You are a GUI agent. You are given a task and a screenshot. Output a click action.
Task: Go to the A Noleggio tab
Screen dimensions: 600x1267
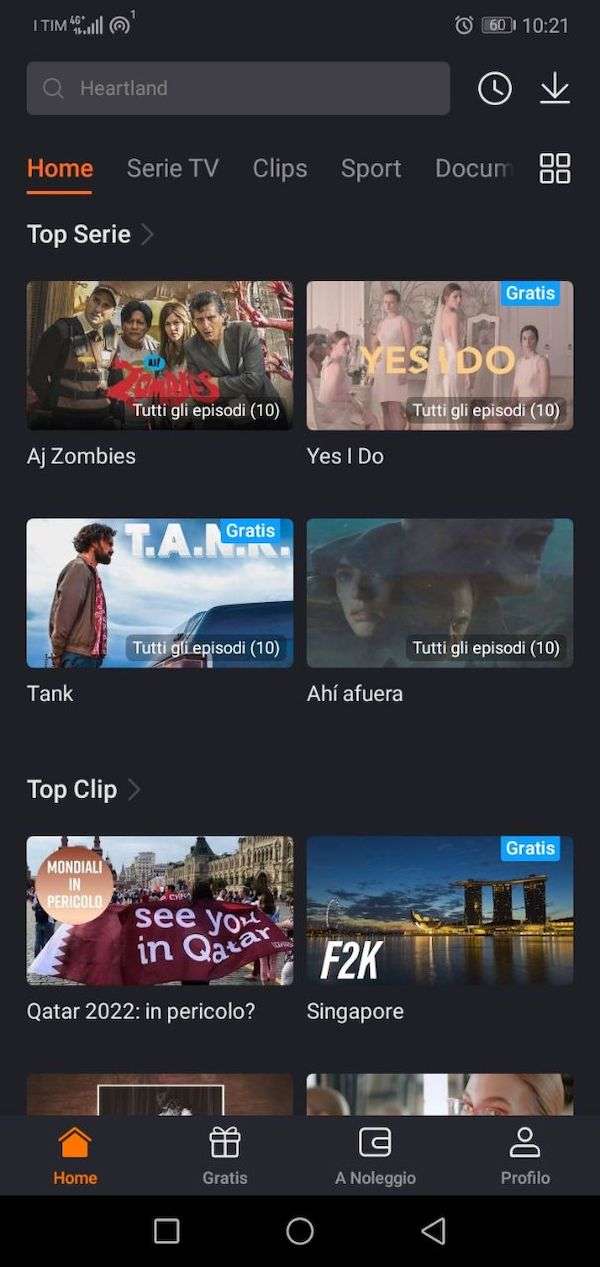[x=375, y=1155]
